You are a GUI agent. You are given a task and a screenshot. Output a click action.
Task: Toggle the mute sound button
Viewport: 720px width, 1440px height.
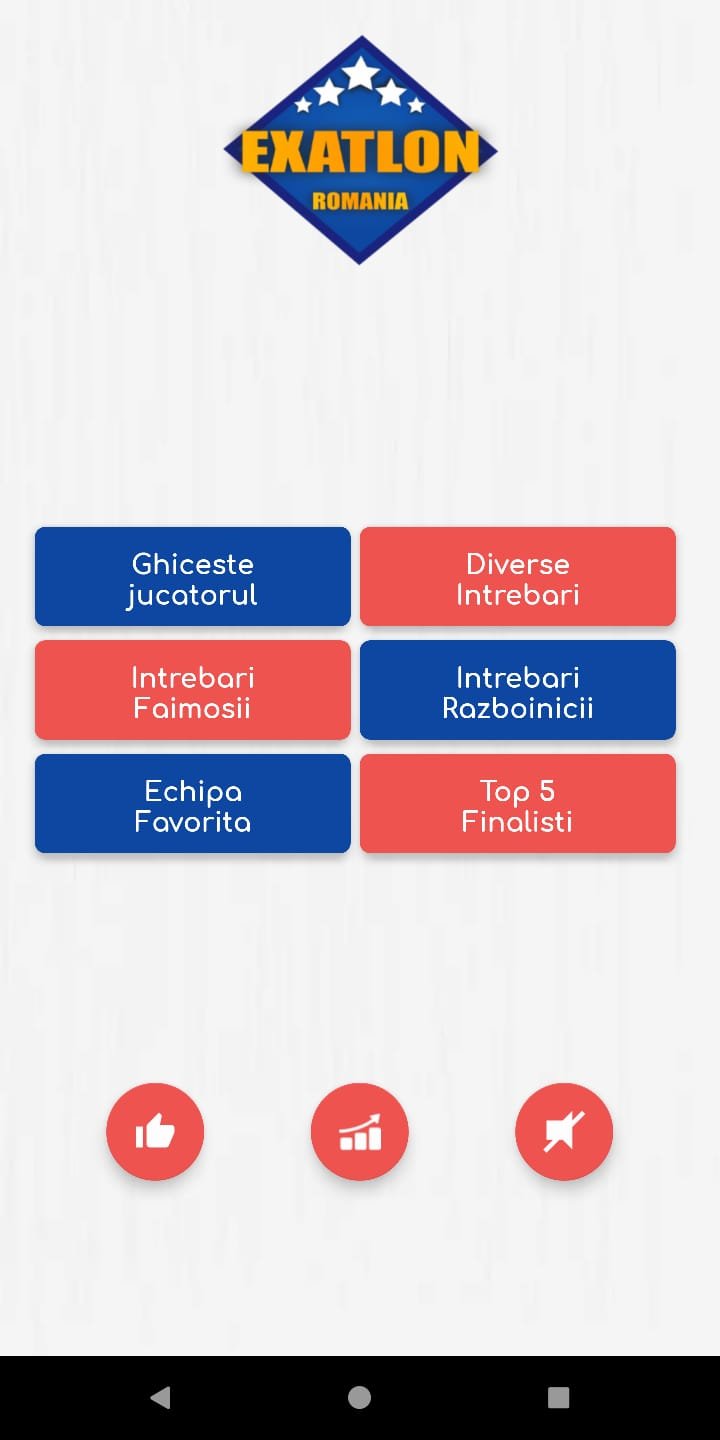pos(564,1132)
